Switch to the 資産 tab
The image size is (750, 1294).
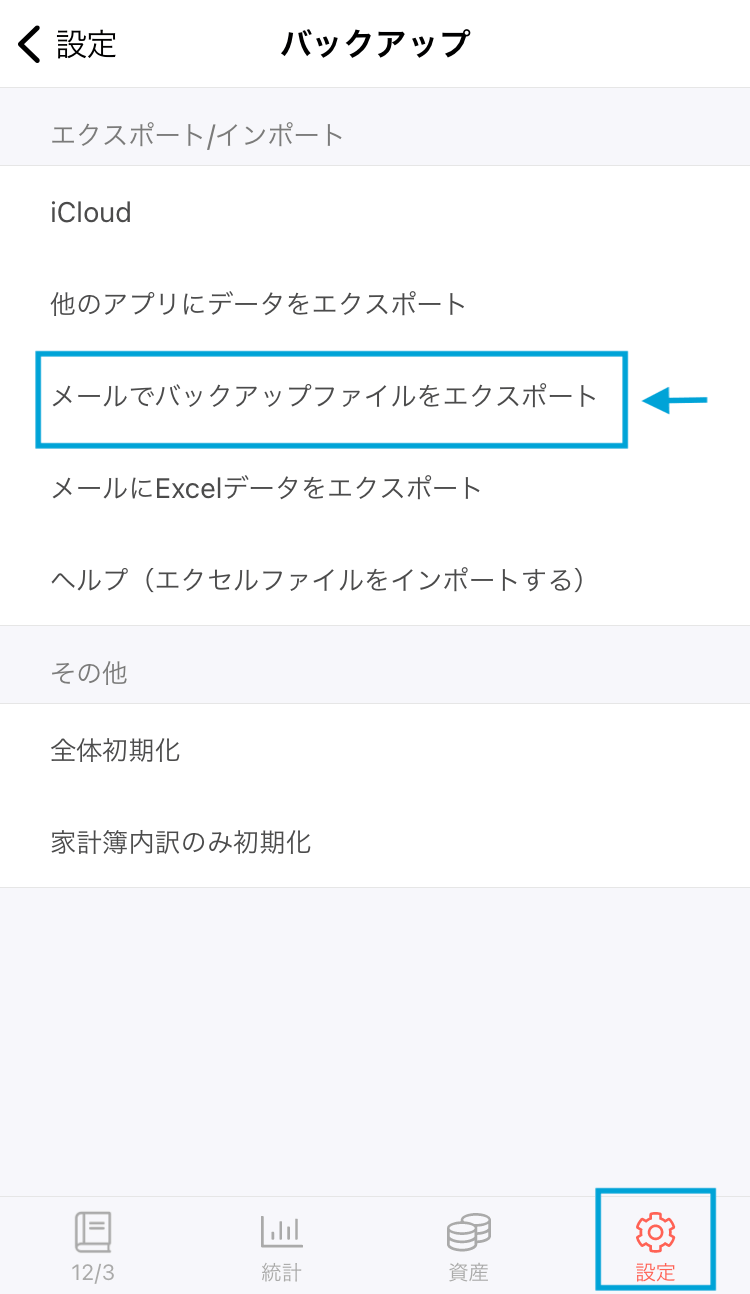pyautogui.click(x=468, y=1245)
